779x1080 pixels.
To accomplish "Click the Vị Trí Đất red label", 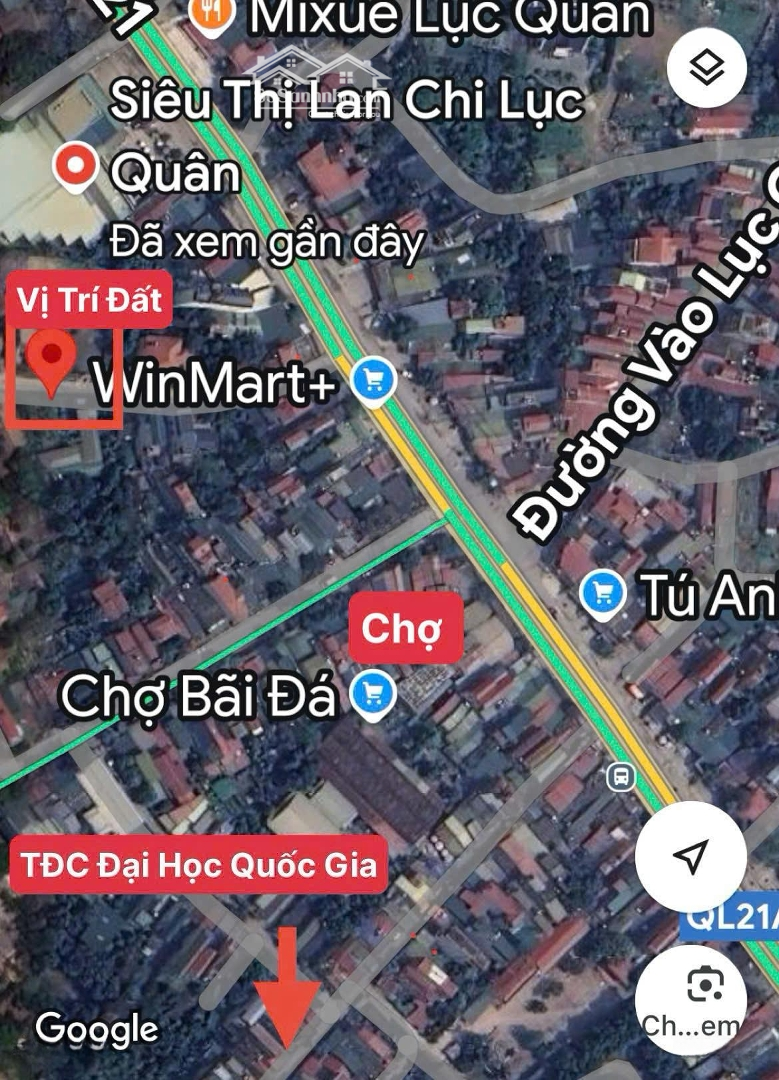I will [88, 297].
